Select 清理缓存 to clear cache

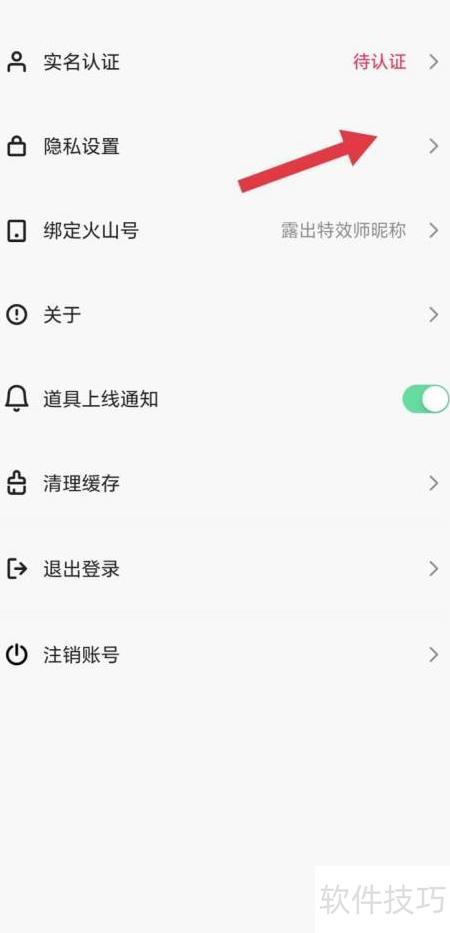pyautogui.click(x=225, y=484)
